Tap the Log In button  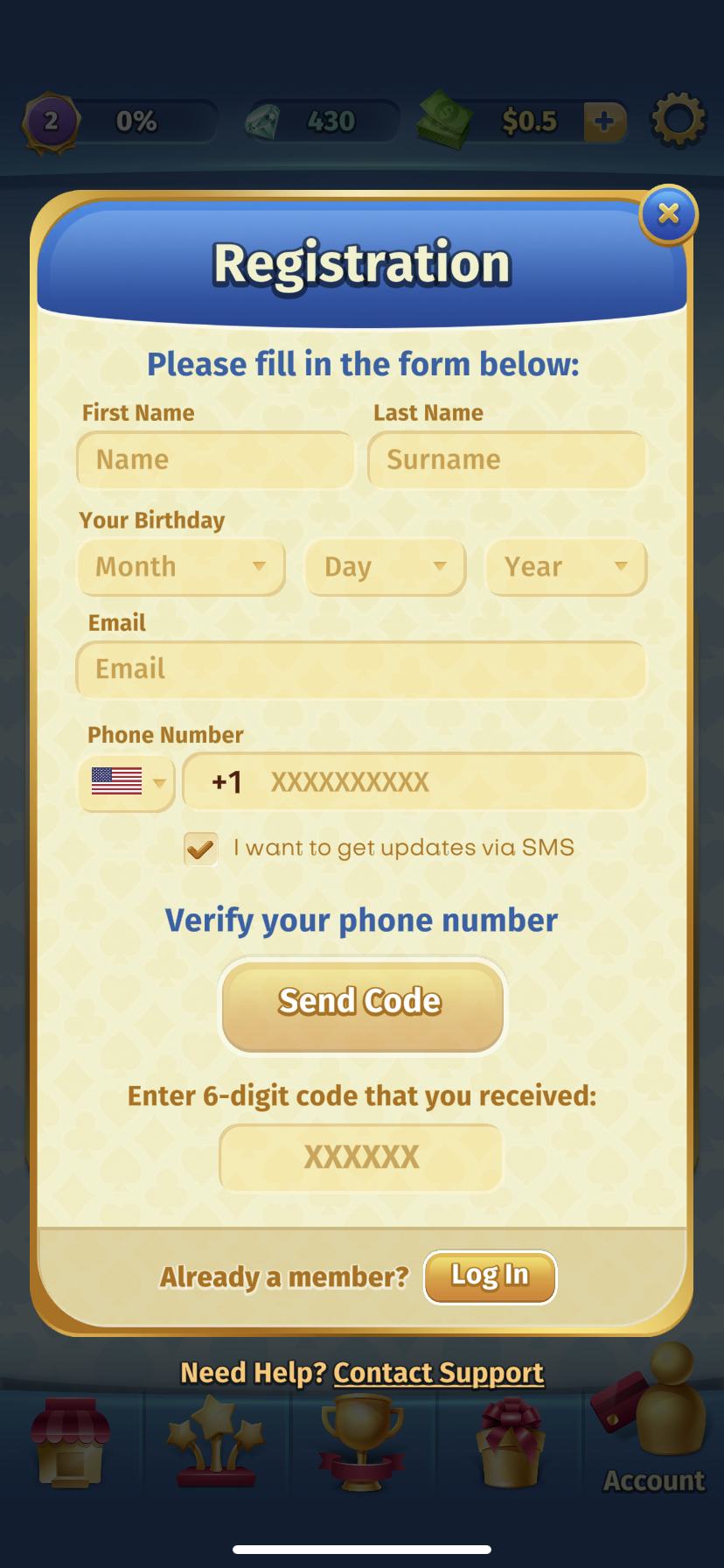(490, 1277)
